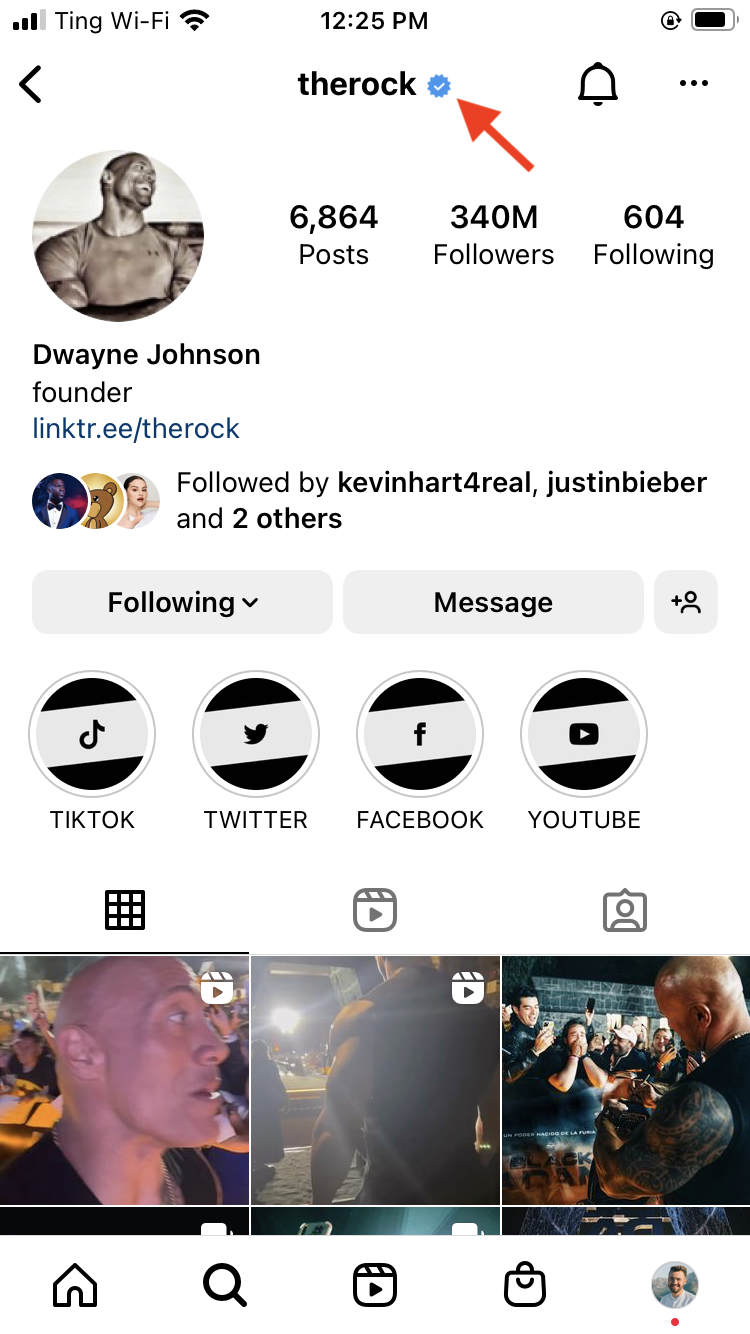Message Dwayne Johnson
The image size is (750, 1334).
pyautogui.click(x=493, y=602)
